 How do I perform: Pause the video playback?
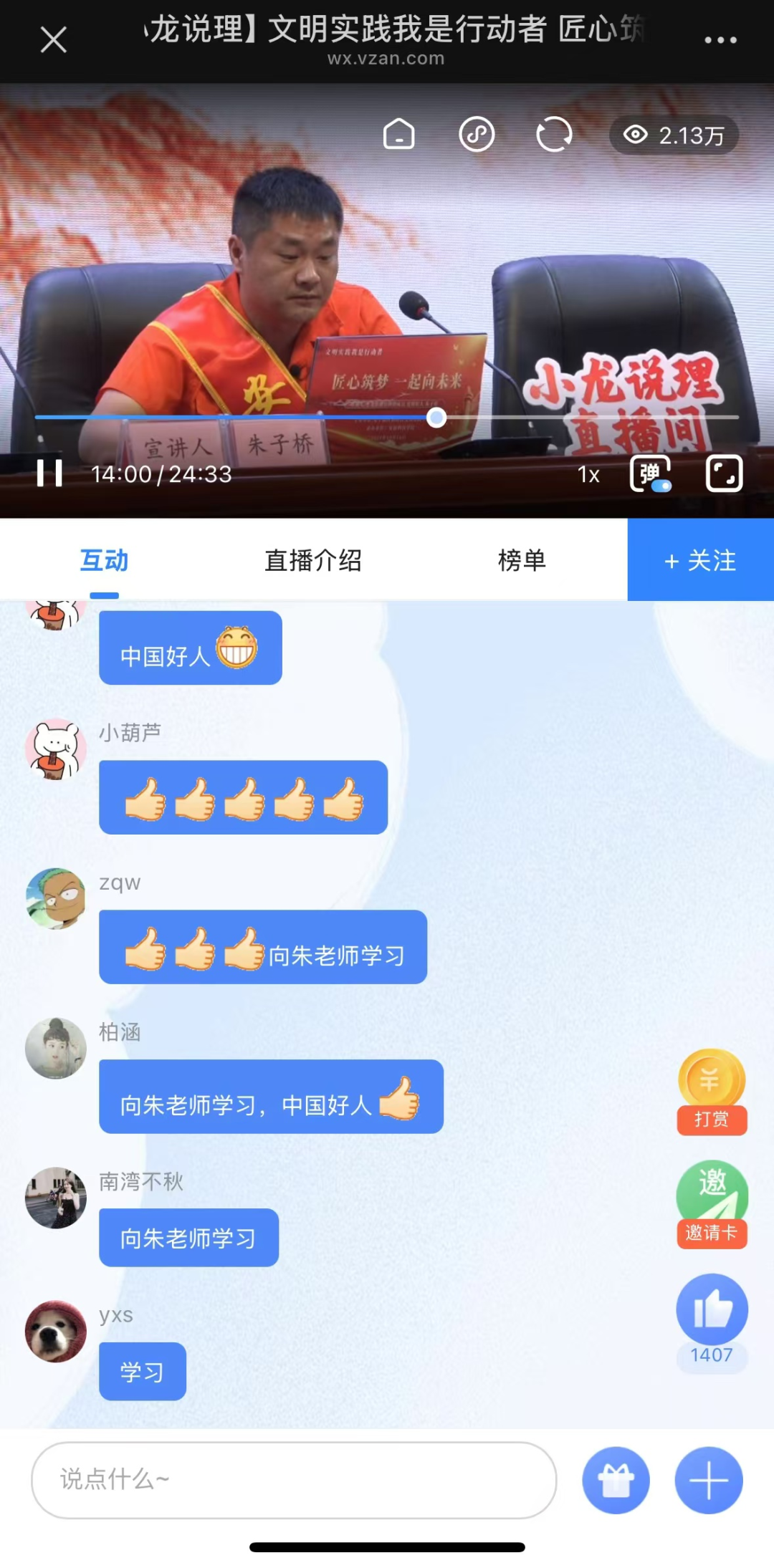click(x=49, y=473)
